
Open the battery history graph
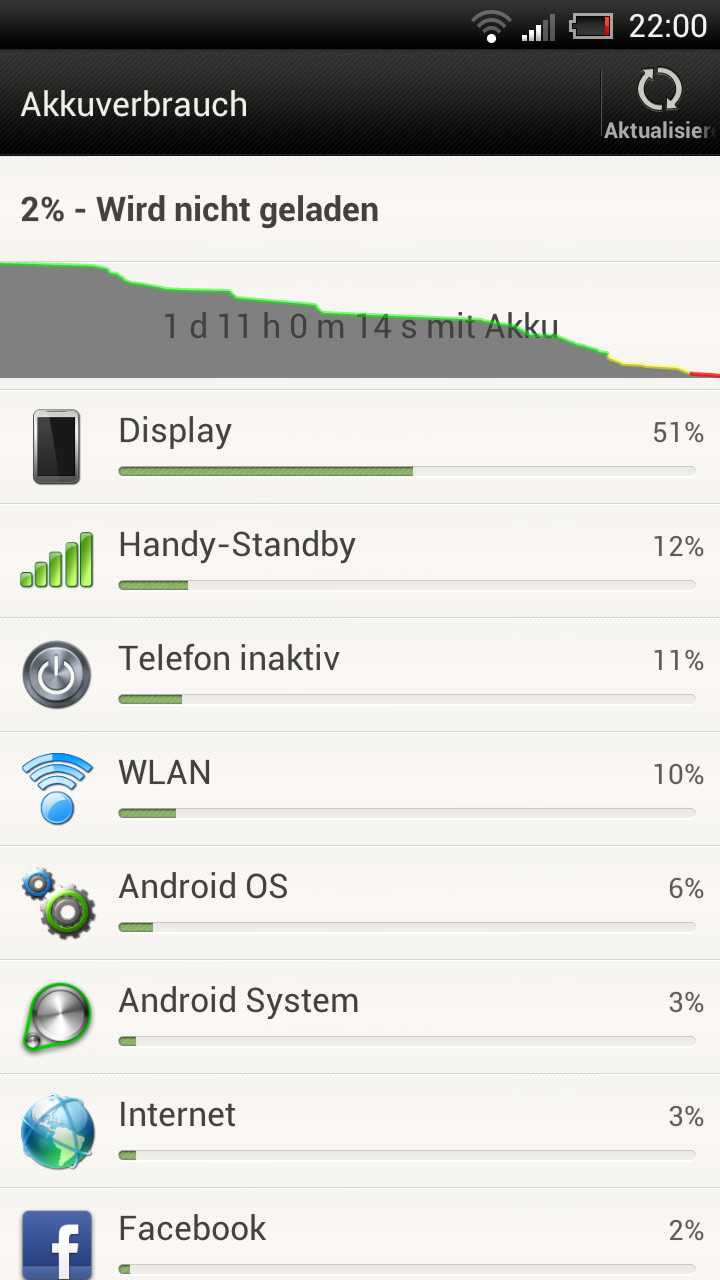click(360, 320)
